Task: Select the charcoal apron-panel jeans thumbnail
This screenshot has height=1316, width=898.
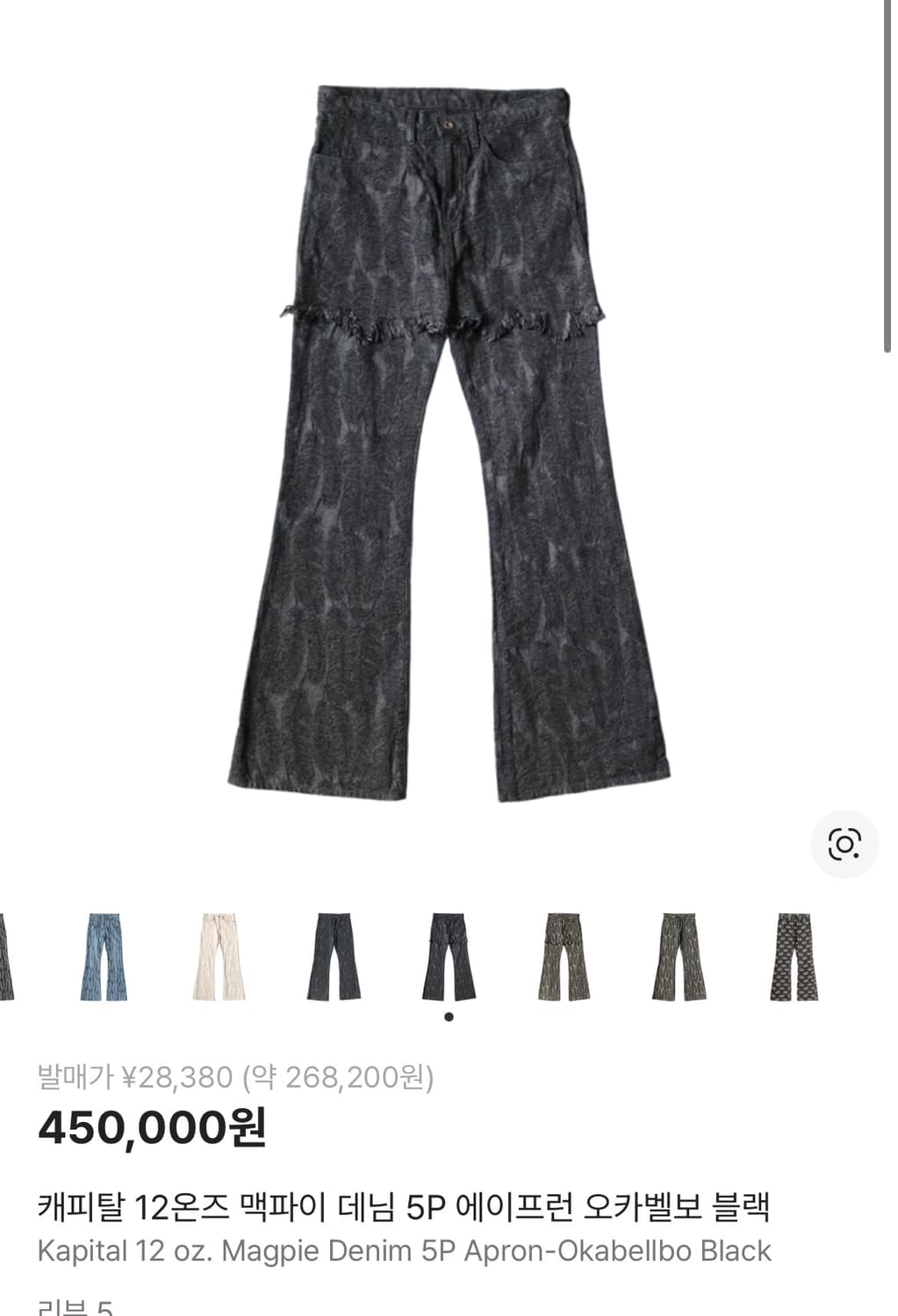Action: (x=448, y=956)
